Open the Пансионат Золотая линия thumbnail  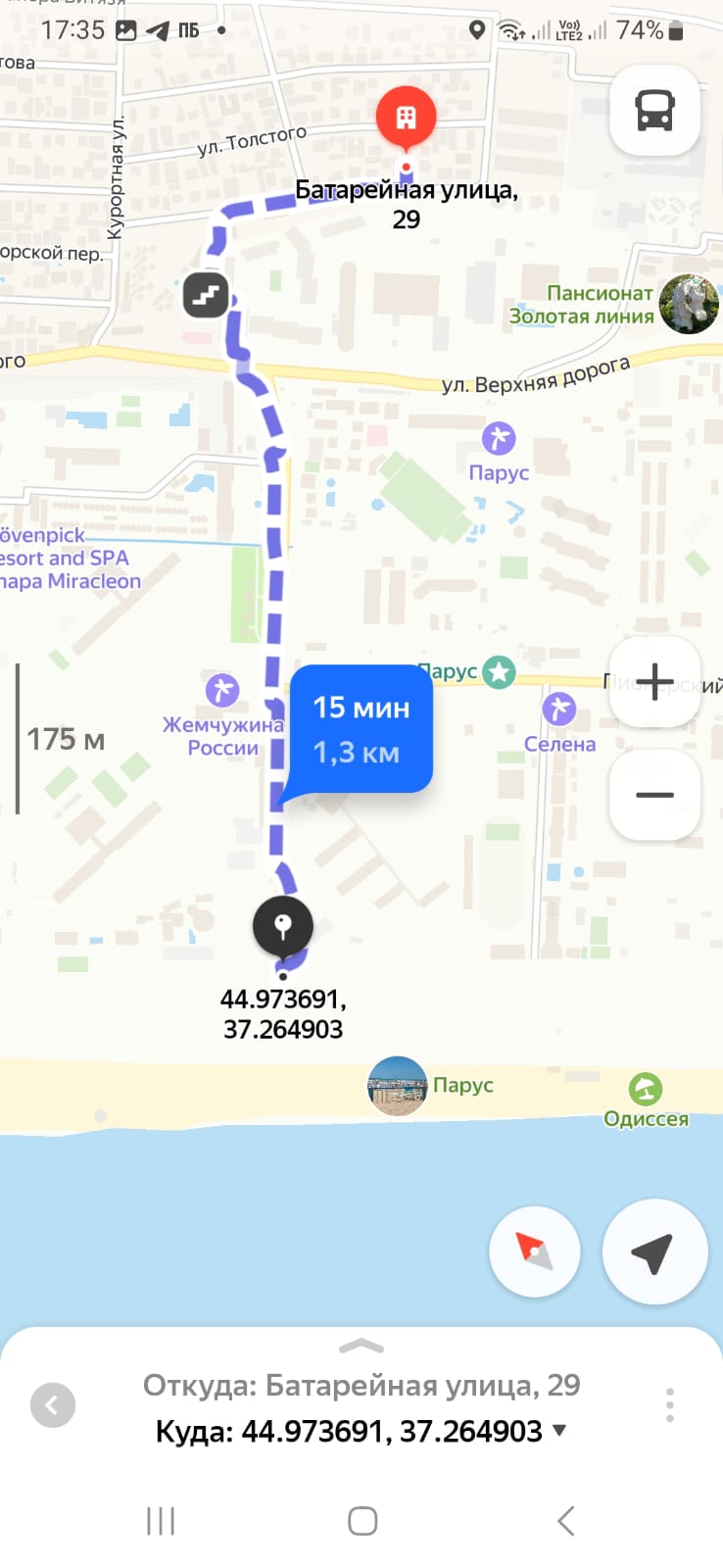[690, 304]
